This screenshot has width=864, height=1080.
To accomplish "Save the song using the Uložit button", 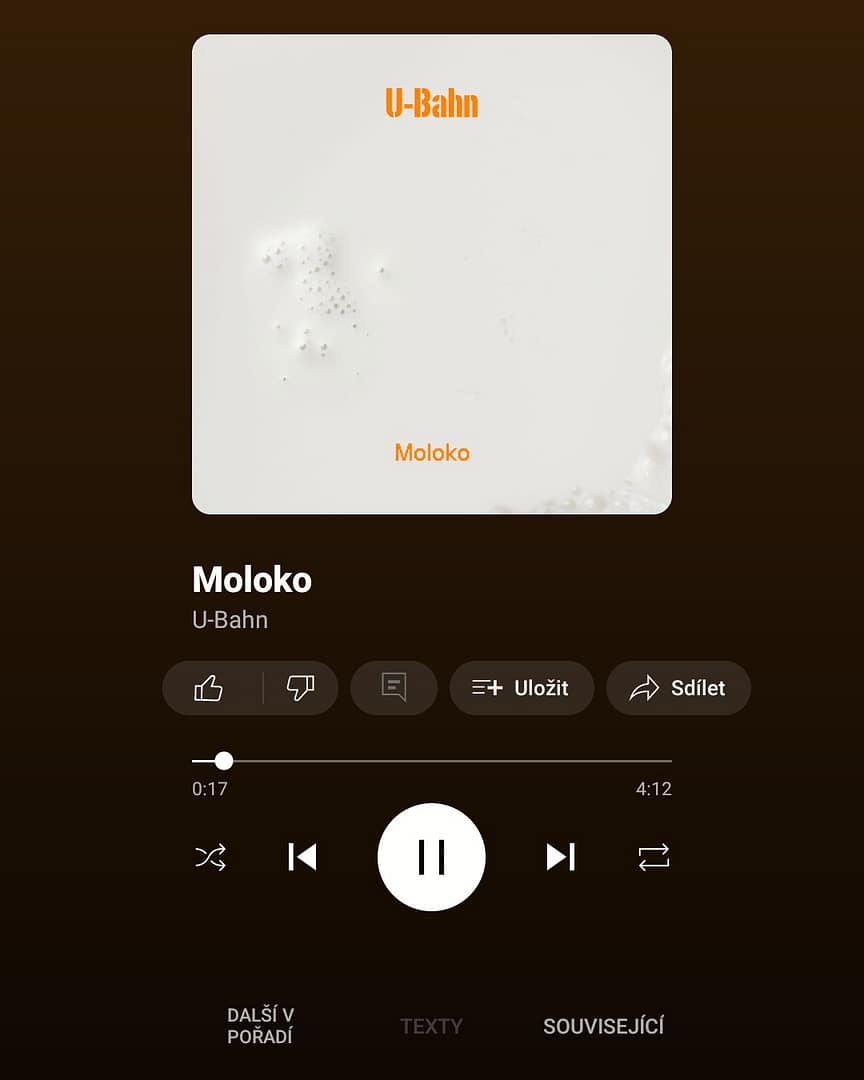I will click(522, 688).
